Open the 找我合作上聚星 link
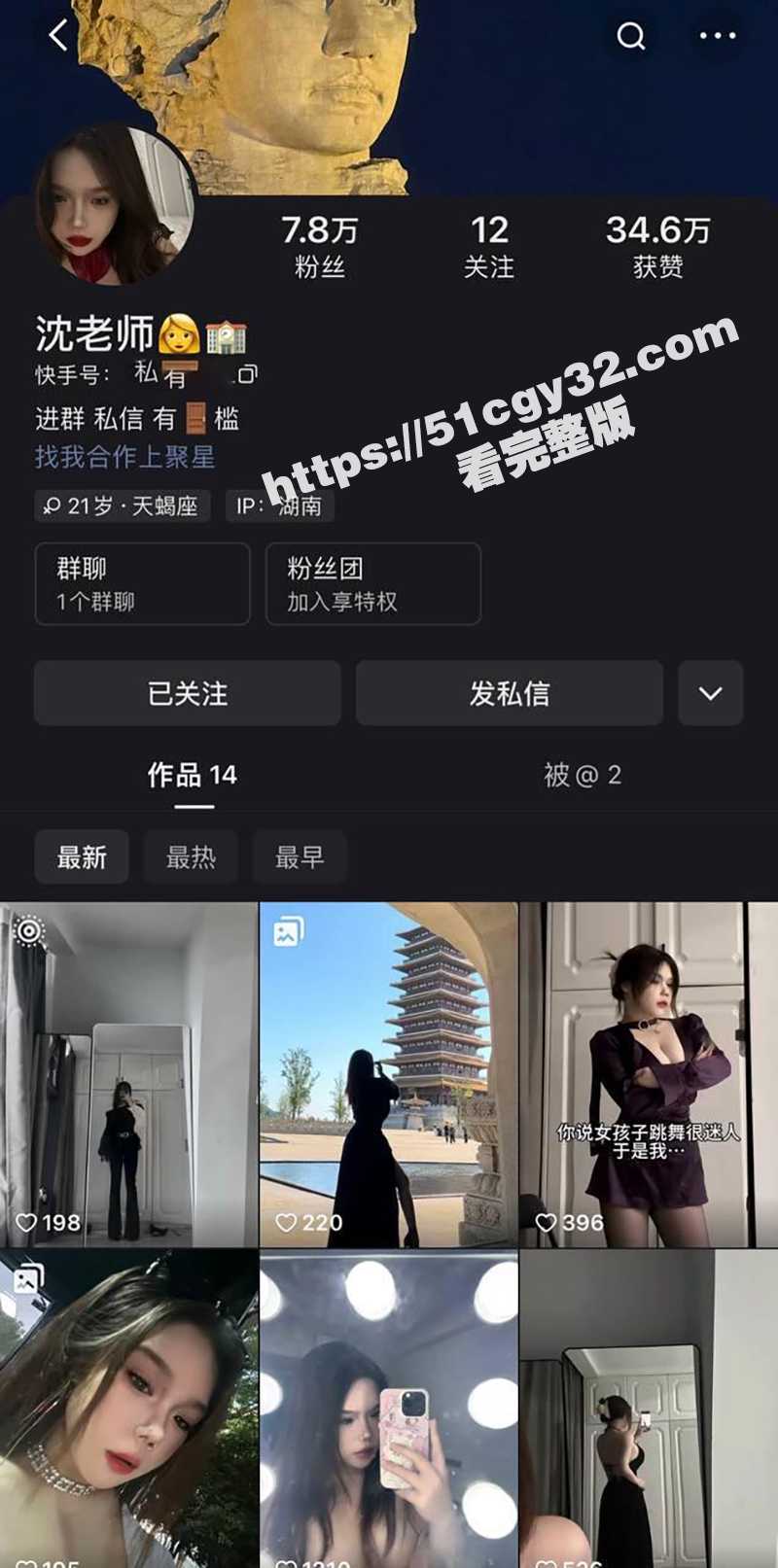The height and width of the screenshot is (1568, 778). tap(124, 457)
